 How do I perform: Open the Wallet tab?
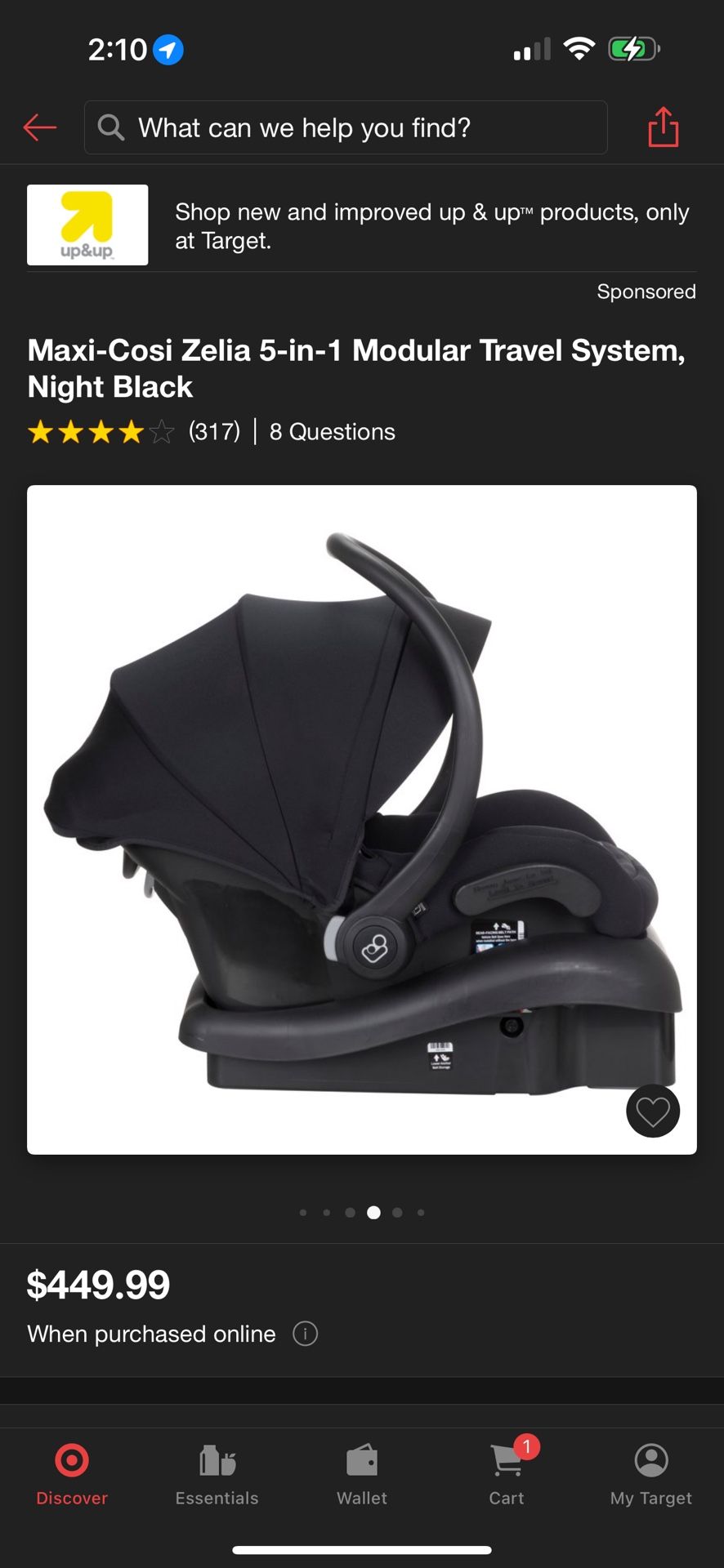(x=362, y=1475)
